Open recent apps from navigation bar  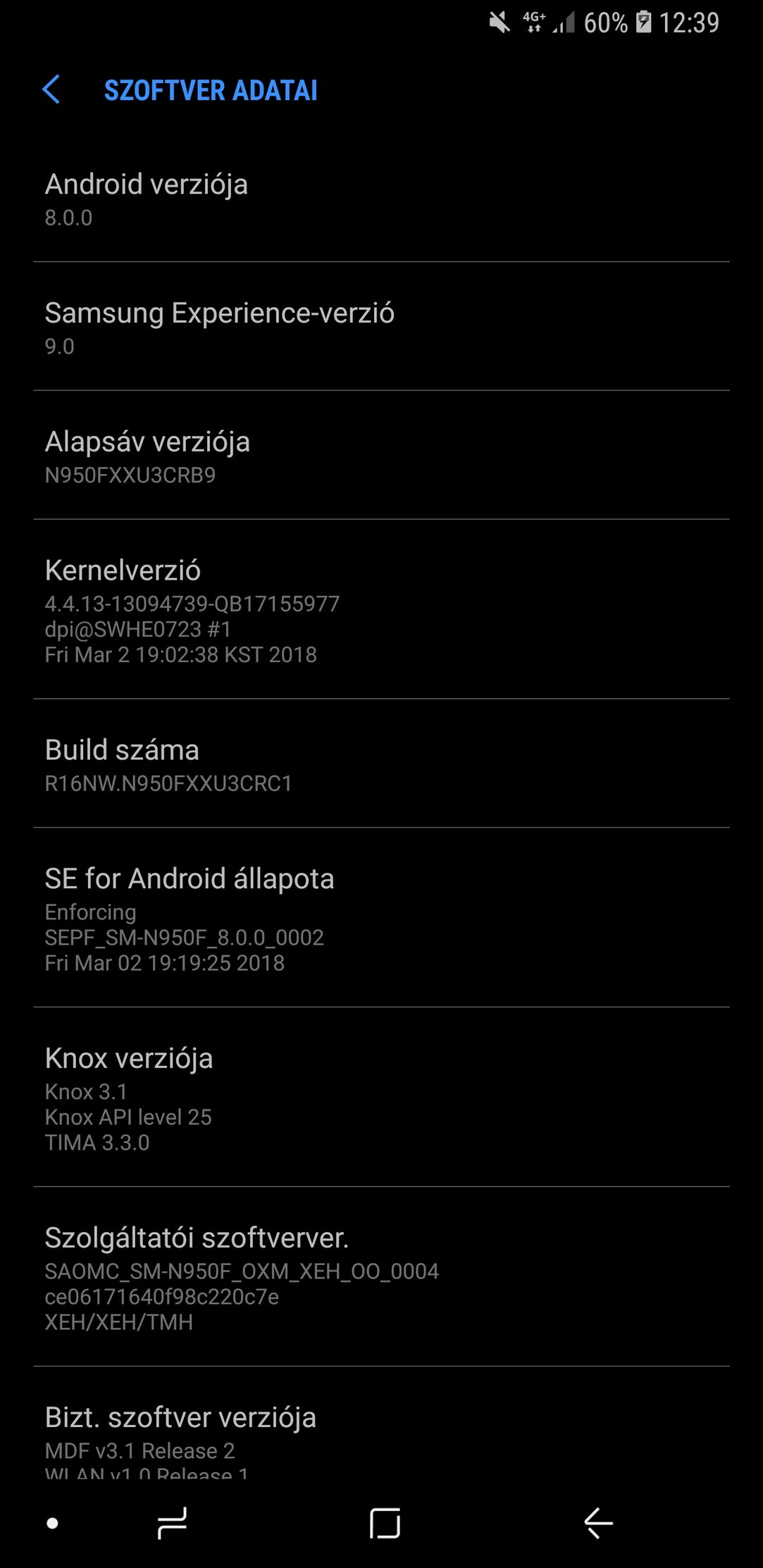172,1523
